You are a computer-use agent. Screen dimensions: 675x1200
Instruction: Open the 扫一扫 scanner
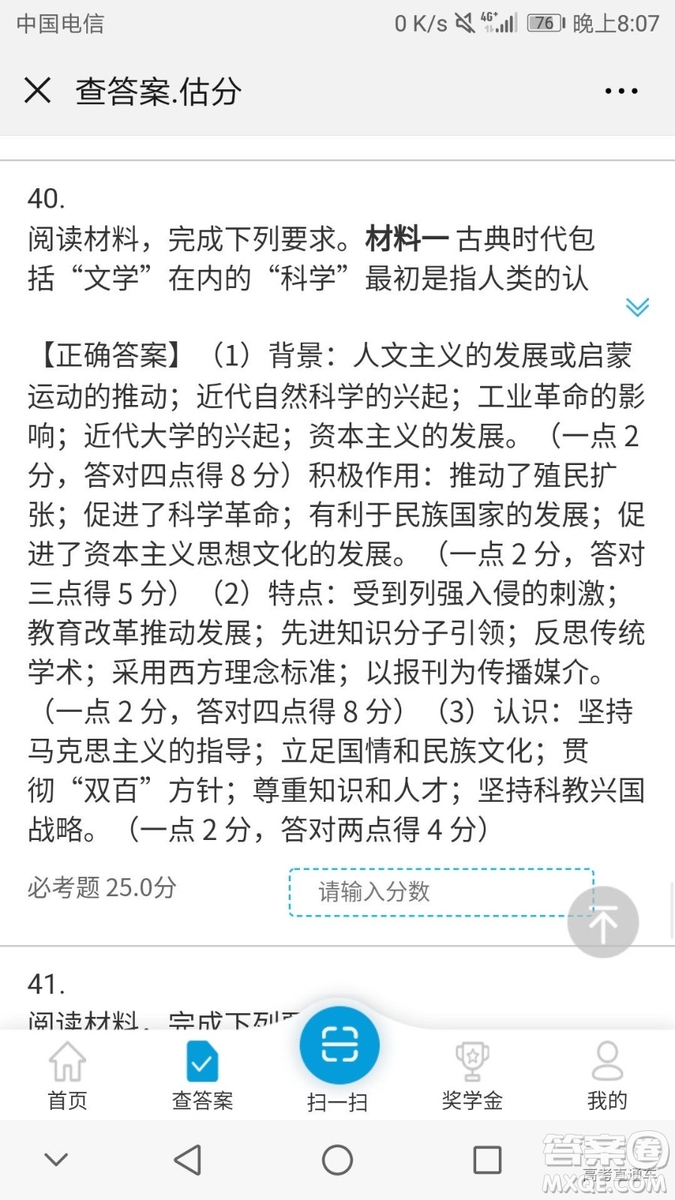(x=338, y=1060)
